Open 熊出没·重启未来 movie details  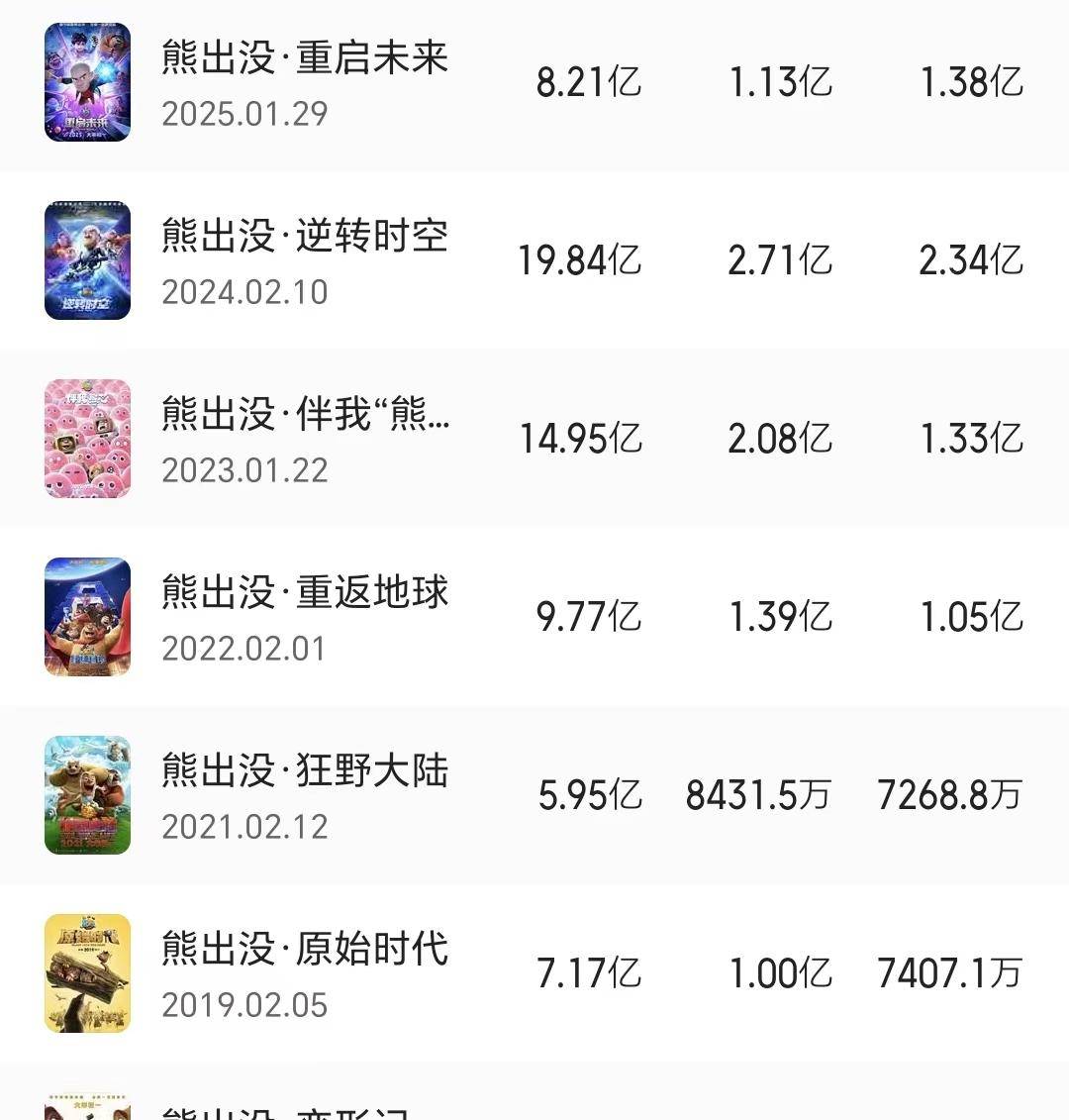pos(305,59)
